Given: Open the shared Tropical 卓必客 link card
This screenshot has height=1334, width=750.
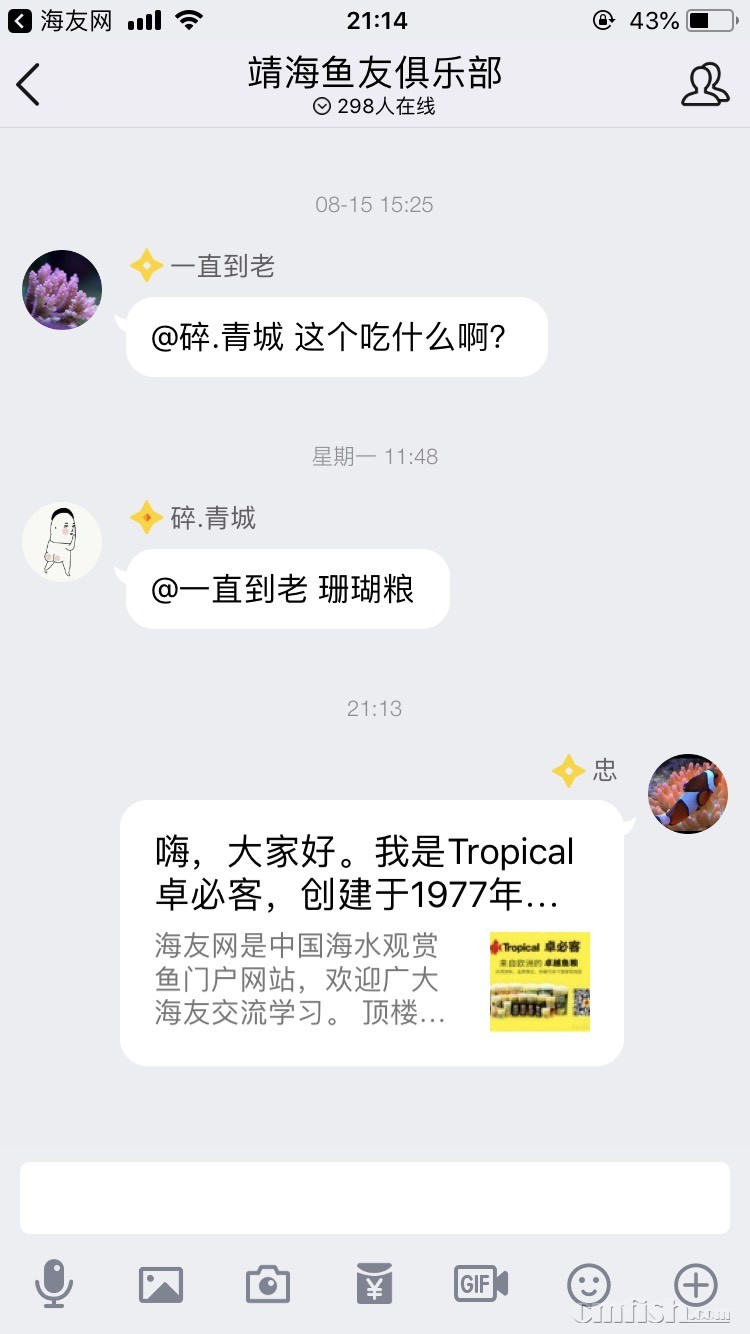Looking at the screenshot, I should coord(371,932).
